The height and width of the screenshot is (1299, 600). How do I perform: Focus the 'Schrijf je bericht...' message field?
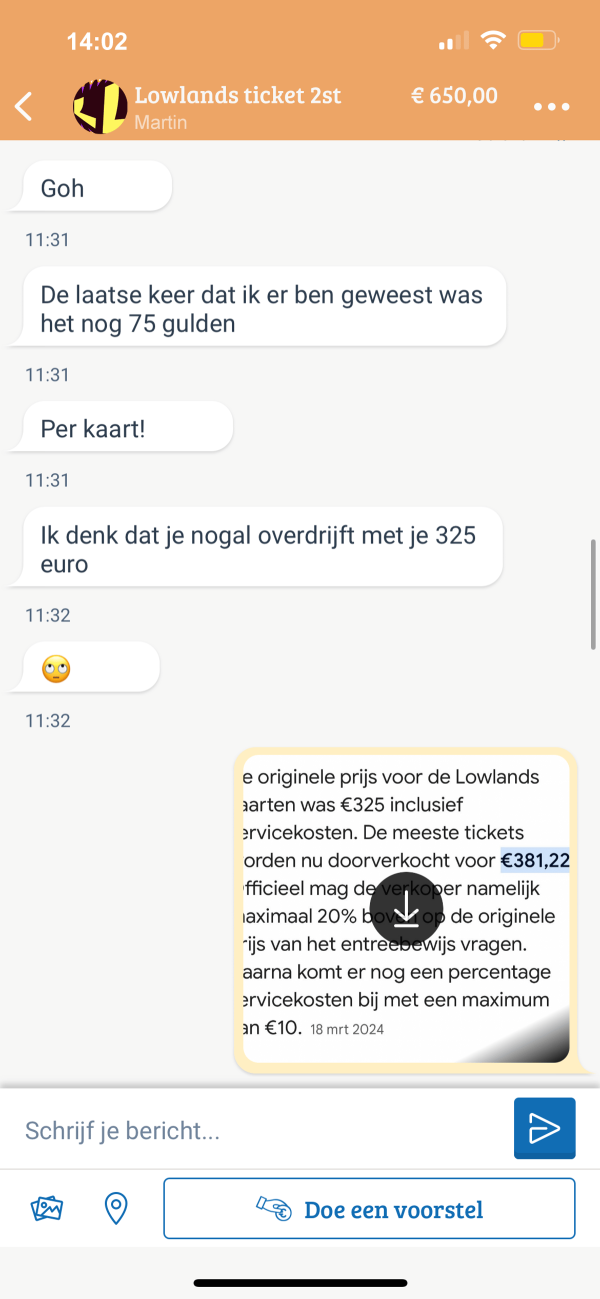(260, 1130)
